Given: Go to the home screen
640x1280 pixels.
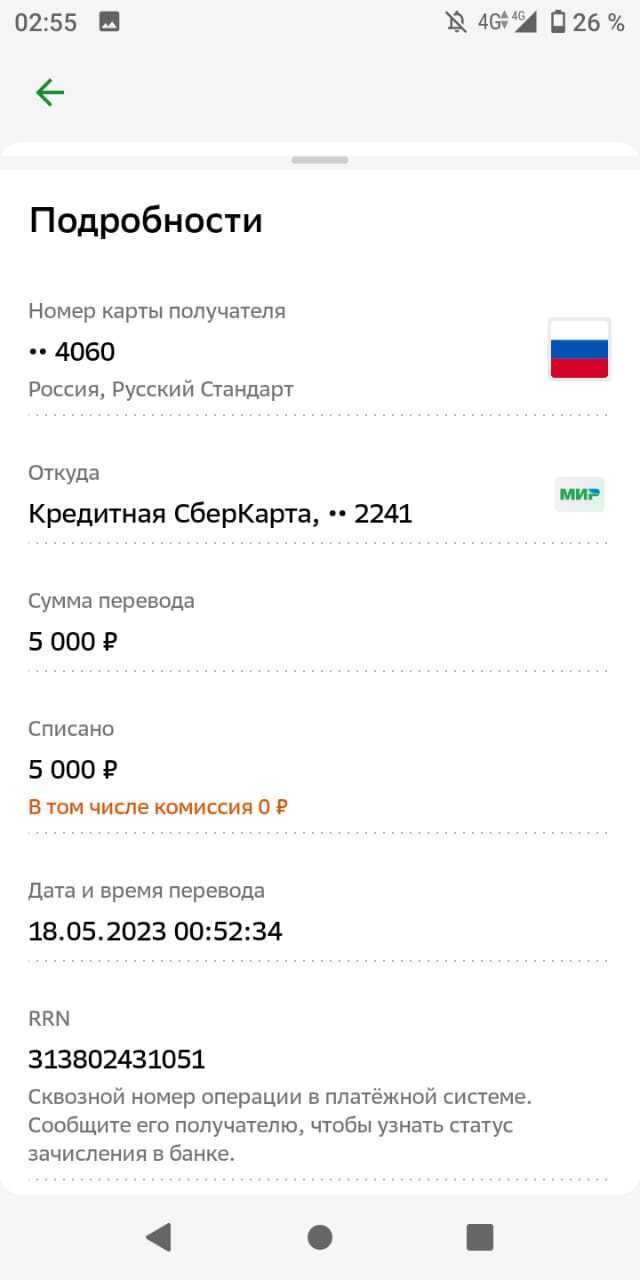Looking at the screenshot, I should coord(320,1237).
